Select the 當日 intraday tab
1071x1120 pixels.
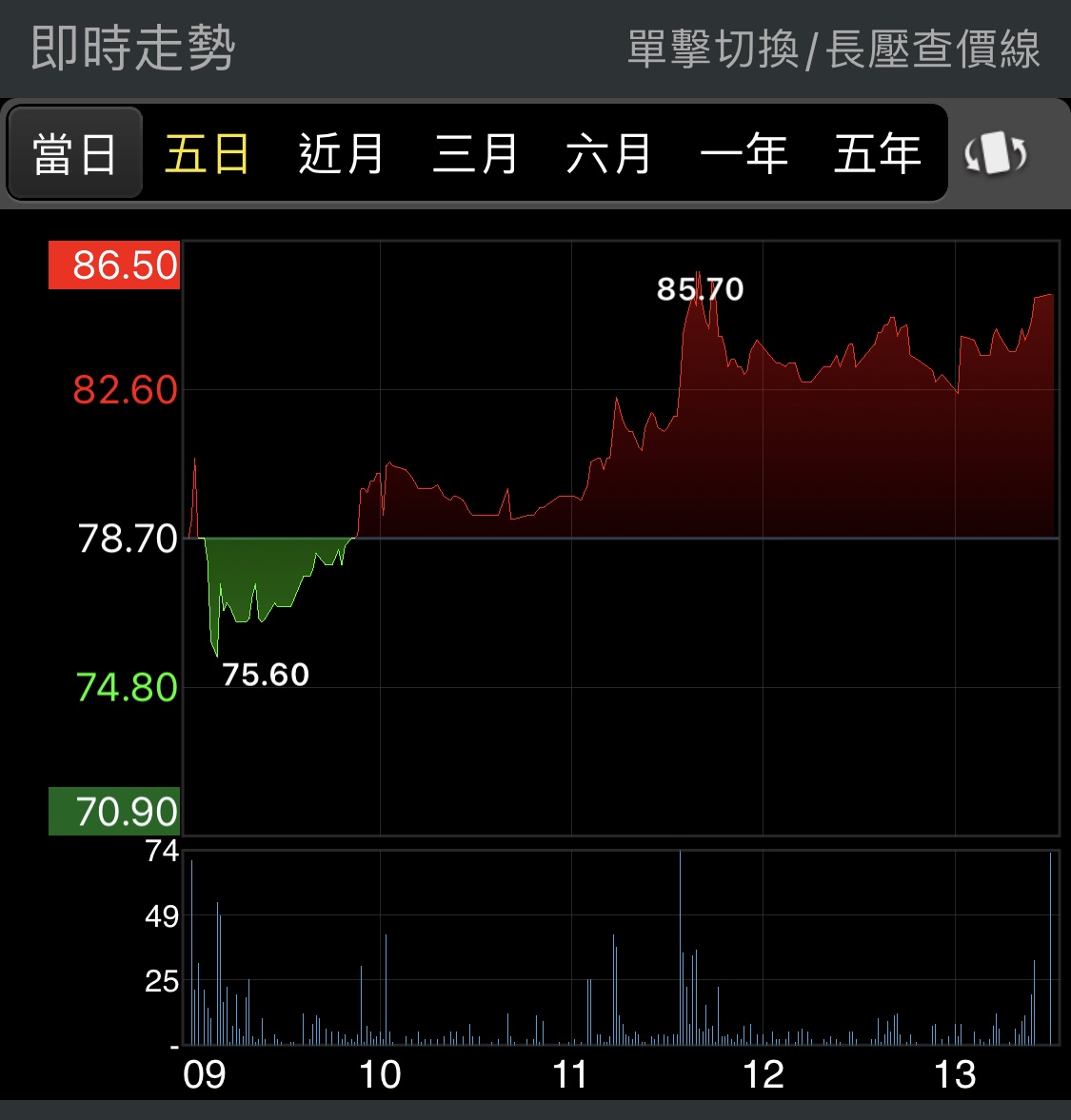[75, 153]
